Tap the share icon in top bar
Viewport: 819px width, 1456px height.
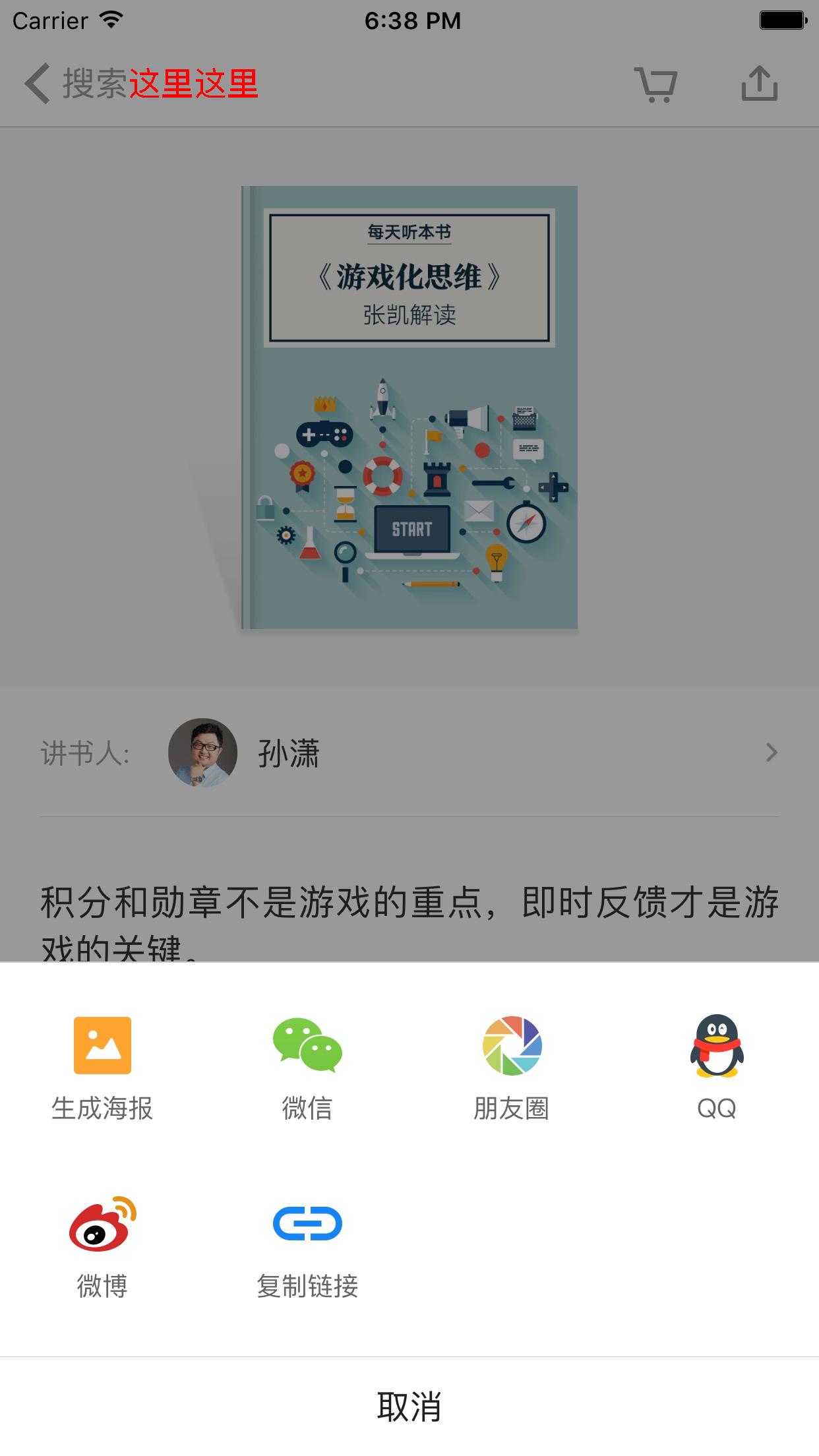click(x=759, y=84)
